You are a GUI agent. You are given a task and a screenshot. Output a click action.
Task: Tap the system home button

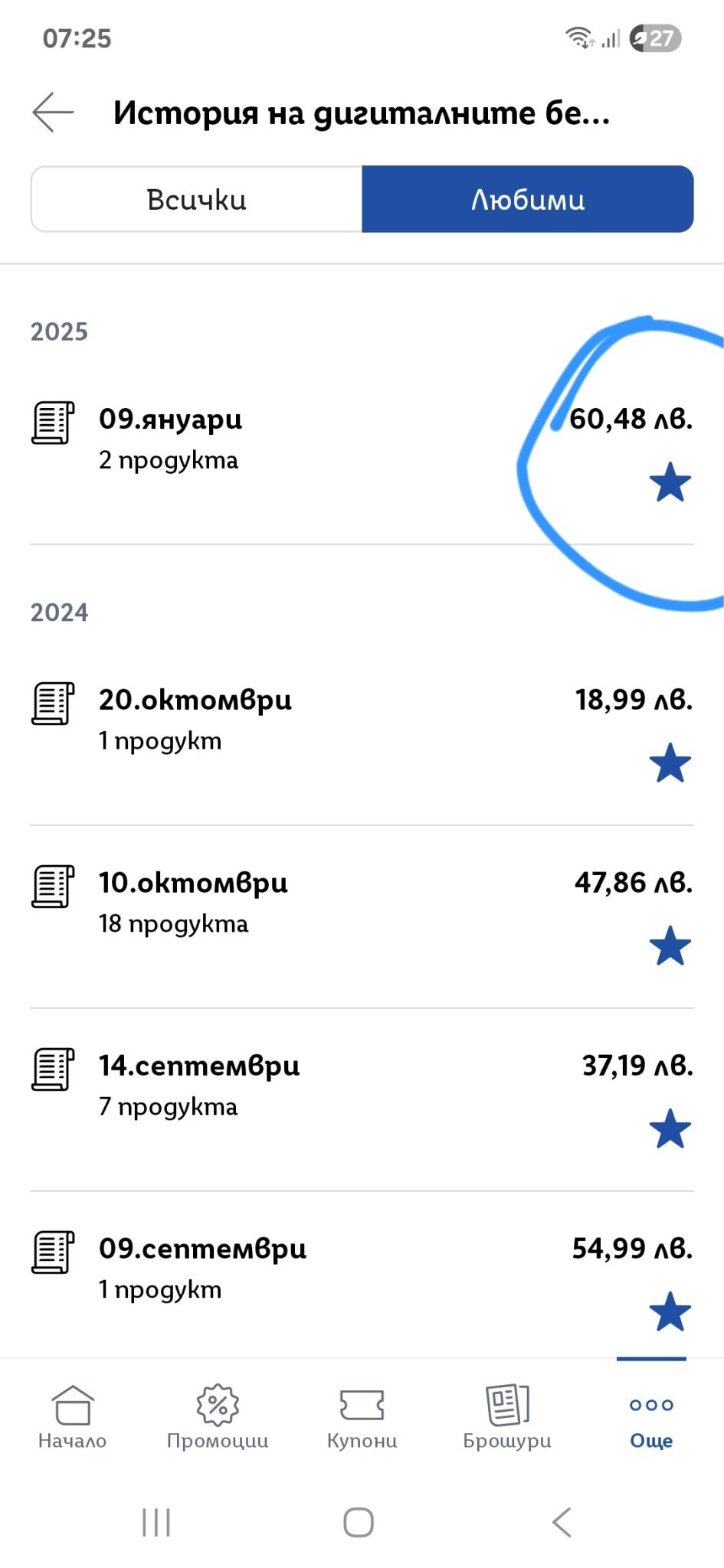[x=359, y=1522]
